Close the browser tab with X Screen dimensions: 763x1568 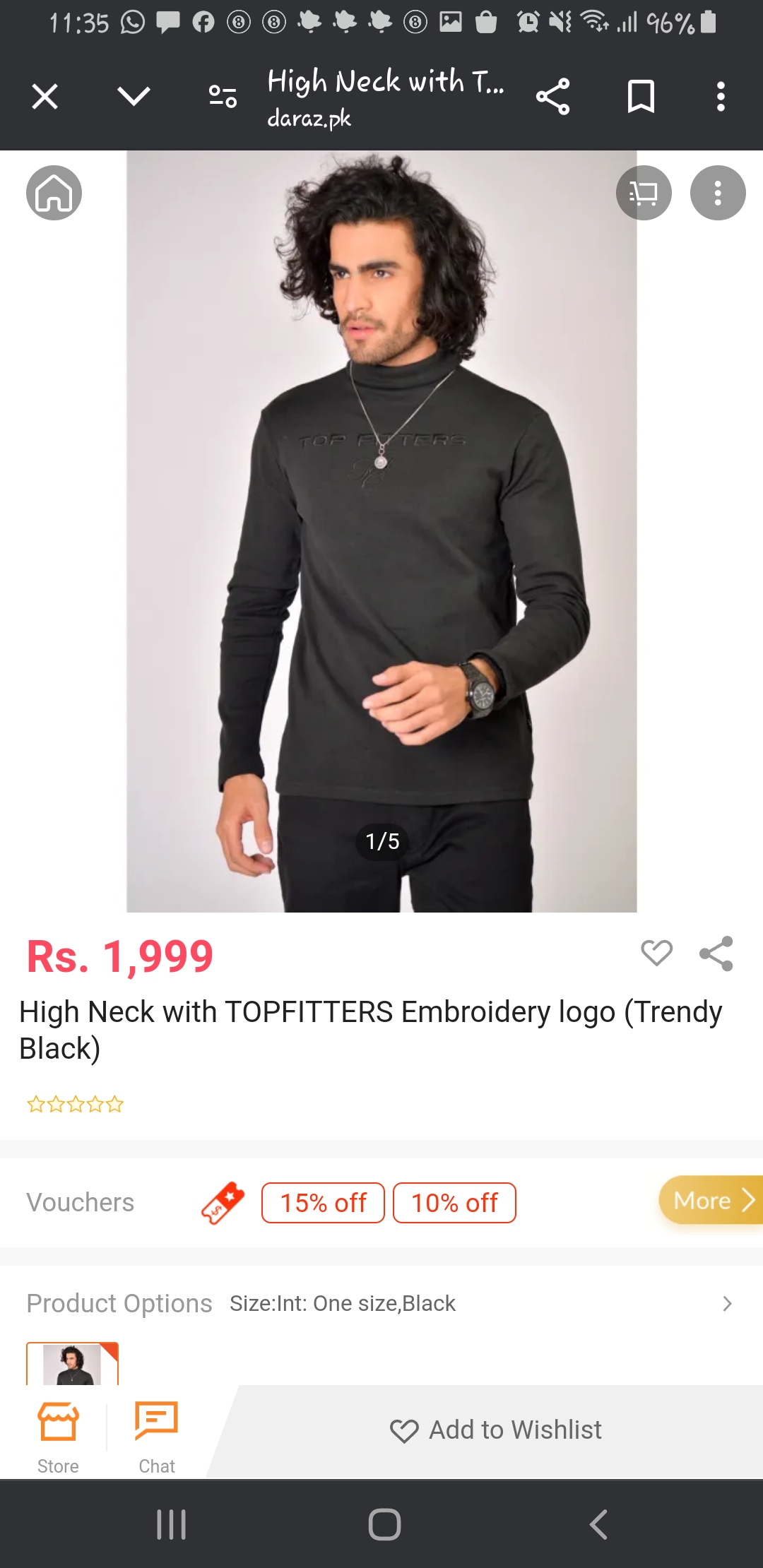pyautogui.click(x=45, y=97)
